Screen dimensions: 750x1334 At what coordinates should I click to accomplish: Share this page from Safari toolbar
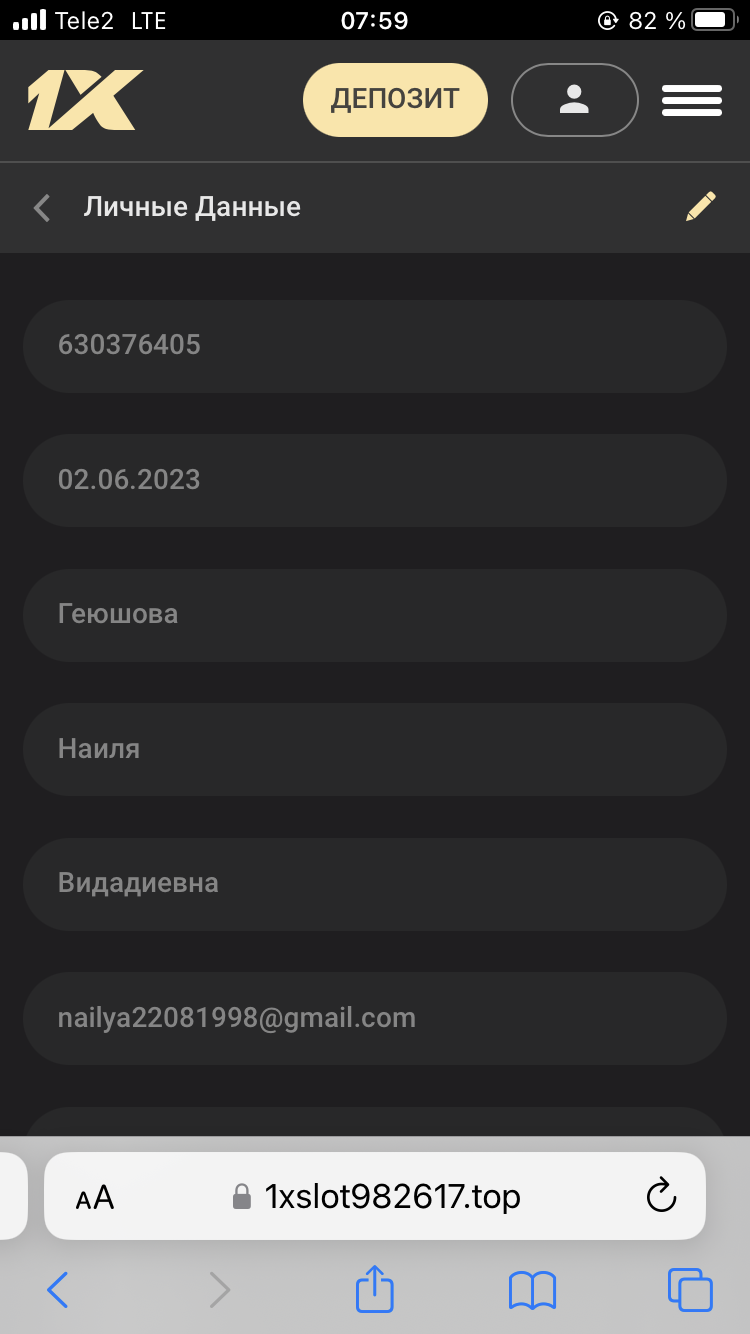(375, 1288)
